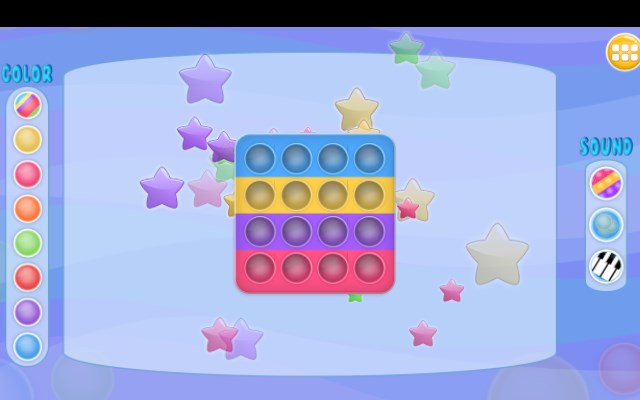Pop the first bubble in the pink row
The image size is (640, 400).
(x=261, y=267)
